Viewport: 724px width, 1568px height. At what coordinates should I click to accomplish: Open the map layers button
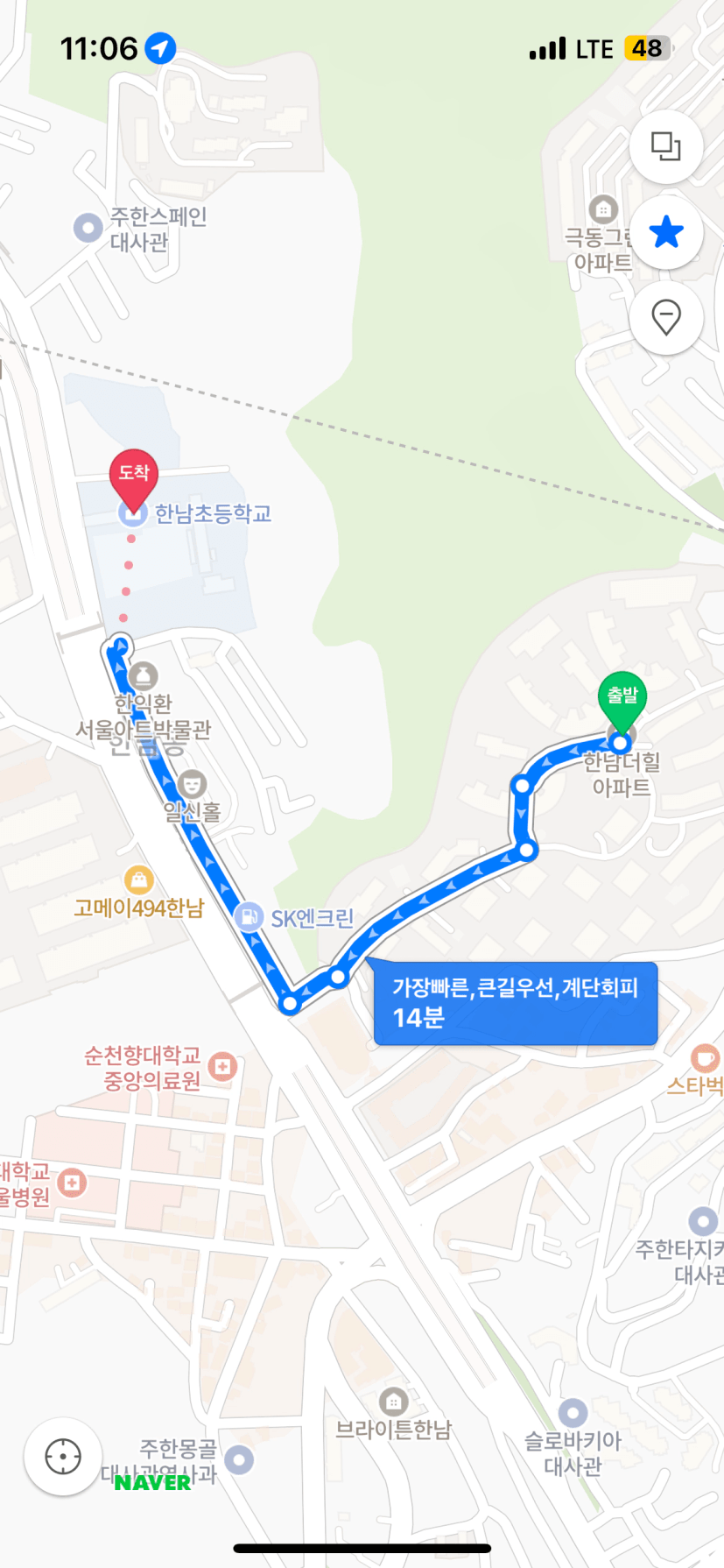(x=666, y=146)
